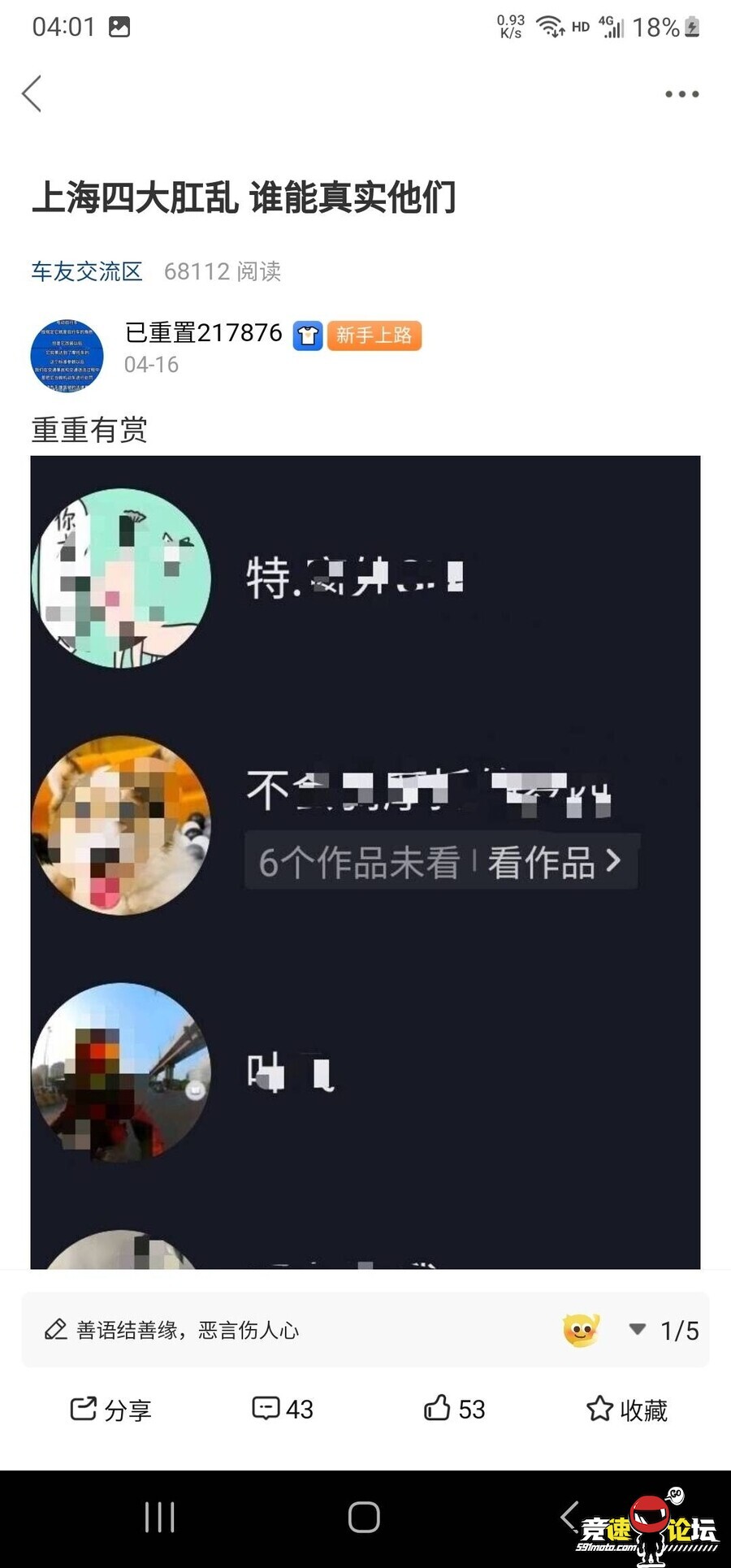The image size is (731, 1568).
Task: Open the three-dot overflow menu
Action: click(681, 94)
